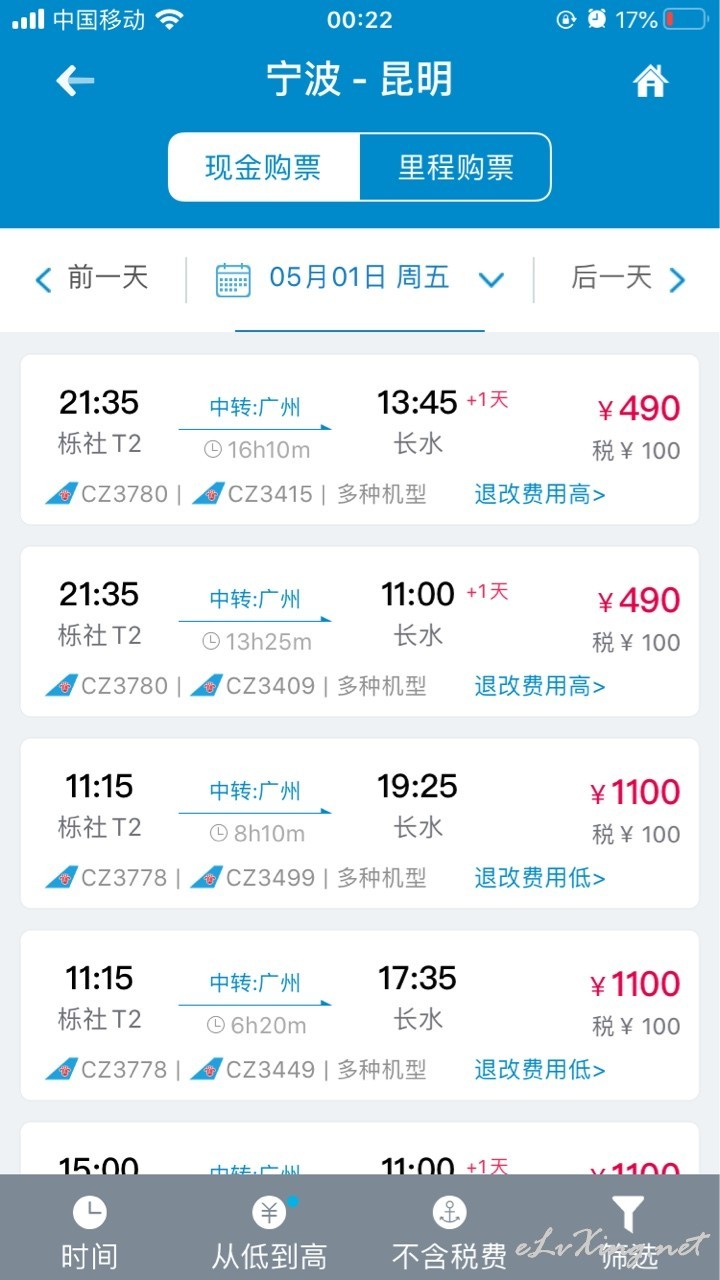Viewport: 720px width, 1280px height.
Task: Select the 11:15 flight arriving 19:25
Action: (x=360, y=824)
